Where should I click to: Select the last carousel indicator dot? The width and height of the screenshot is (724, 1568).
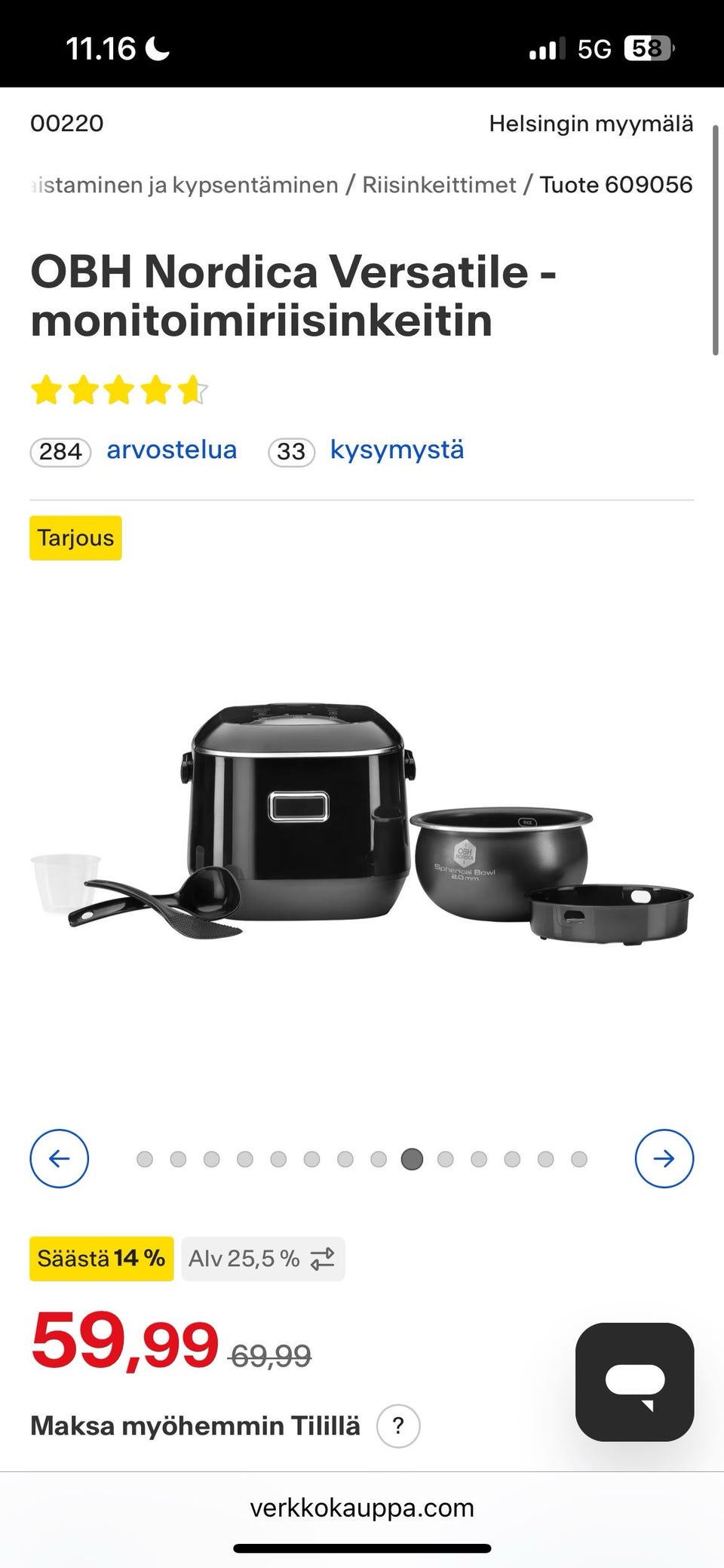[578, 1159]
